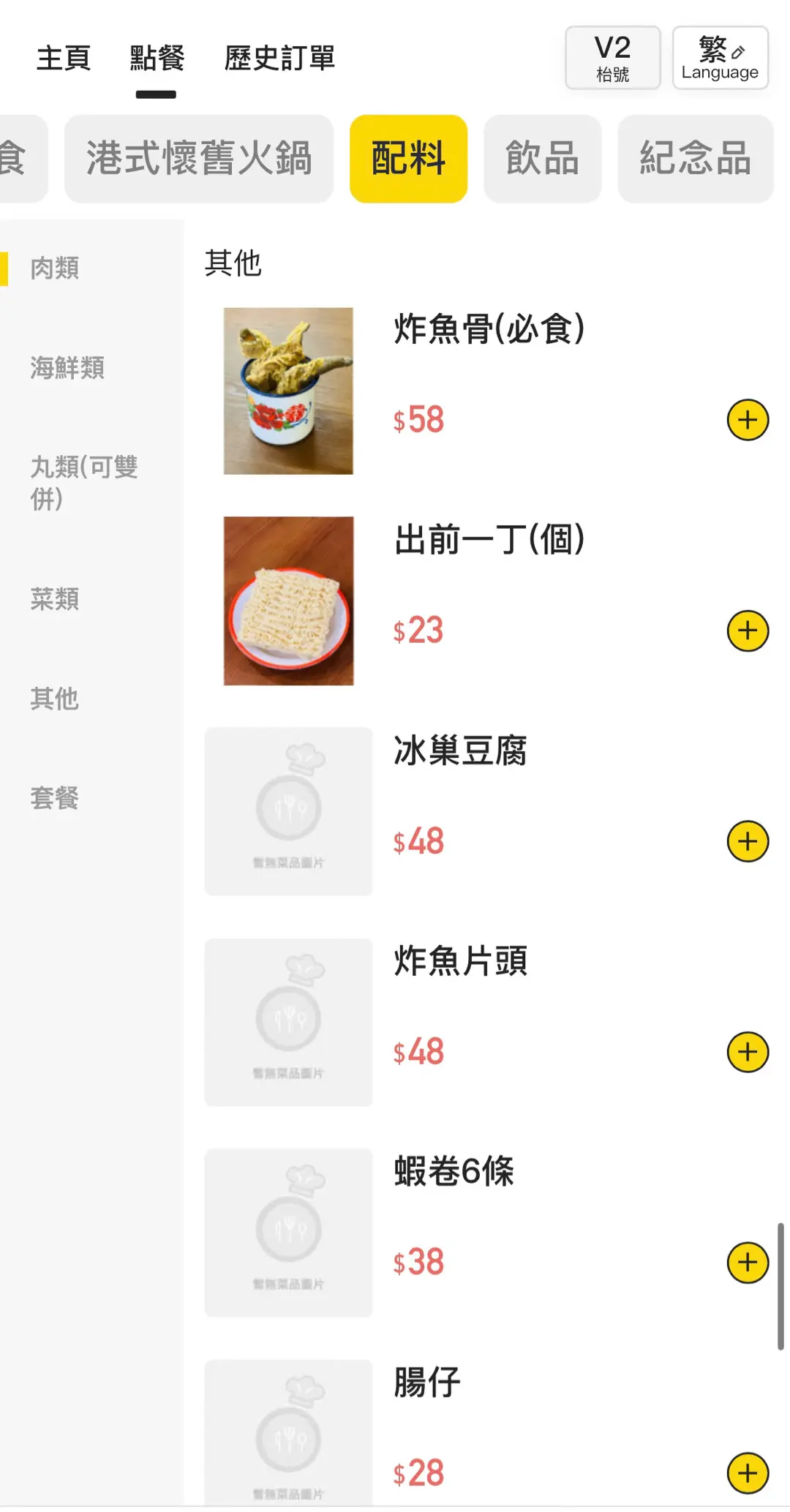Show the 紀念品 souvenirs category
790x1512 pixels.
(695, 159)
